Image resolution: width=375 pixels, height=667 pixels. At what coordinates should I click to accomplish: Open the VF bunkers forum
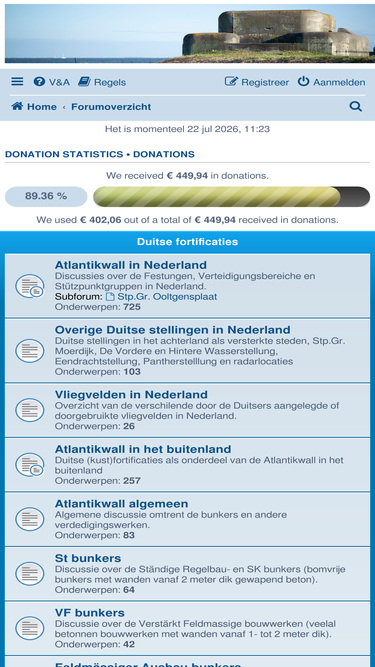[x=90, y=613]
